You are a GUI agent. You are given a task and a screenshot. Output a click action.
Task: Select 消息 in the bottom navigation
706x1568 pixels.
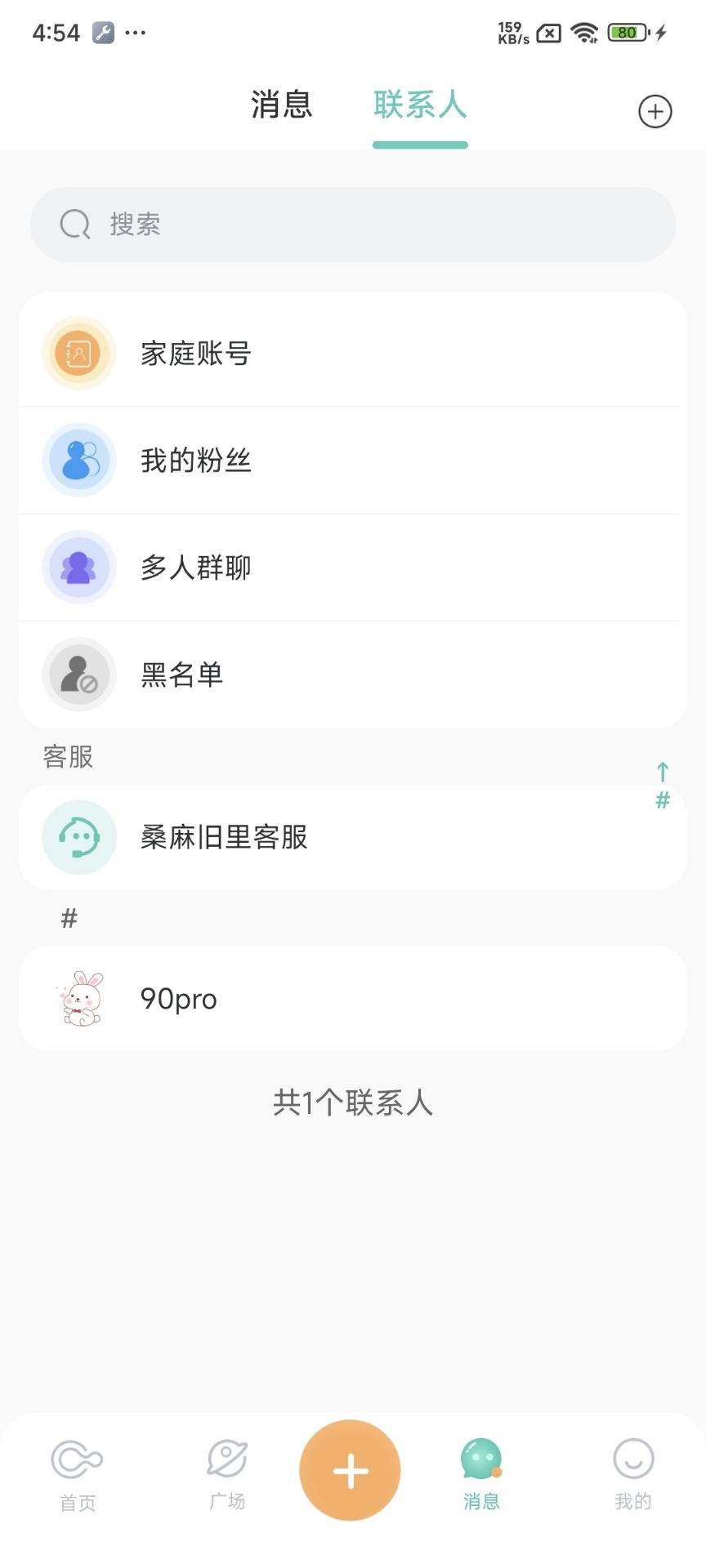click(481, 1473)
